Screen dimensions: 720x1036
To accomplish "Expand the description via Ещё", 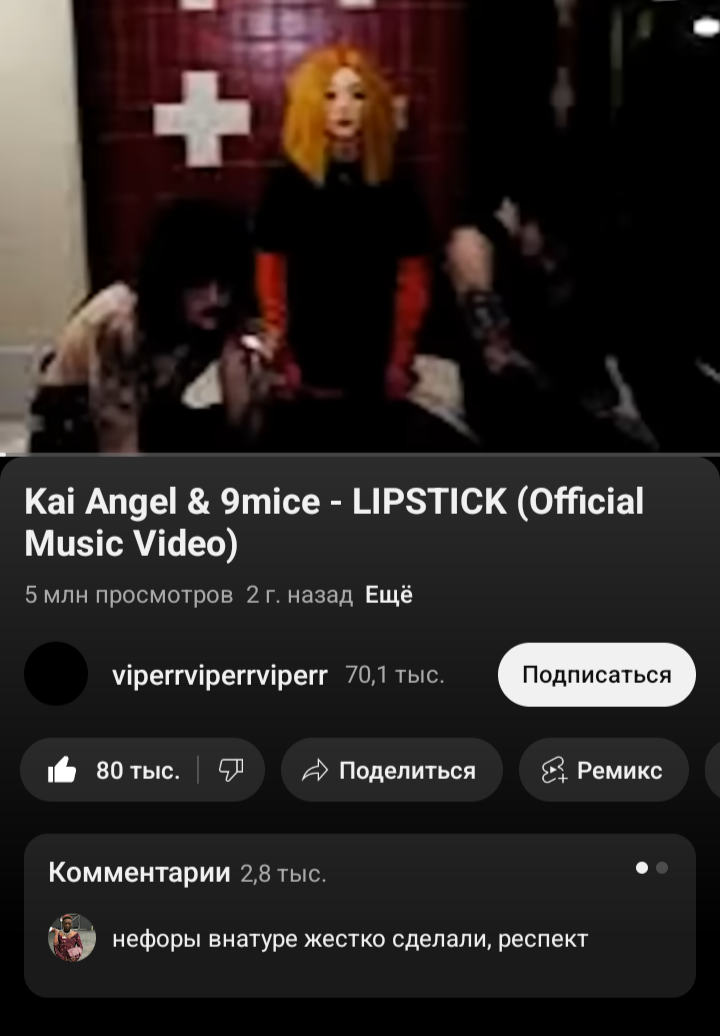I will click(388, 595).
